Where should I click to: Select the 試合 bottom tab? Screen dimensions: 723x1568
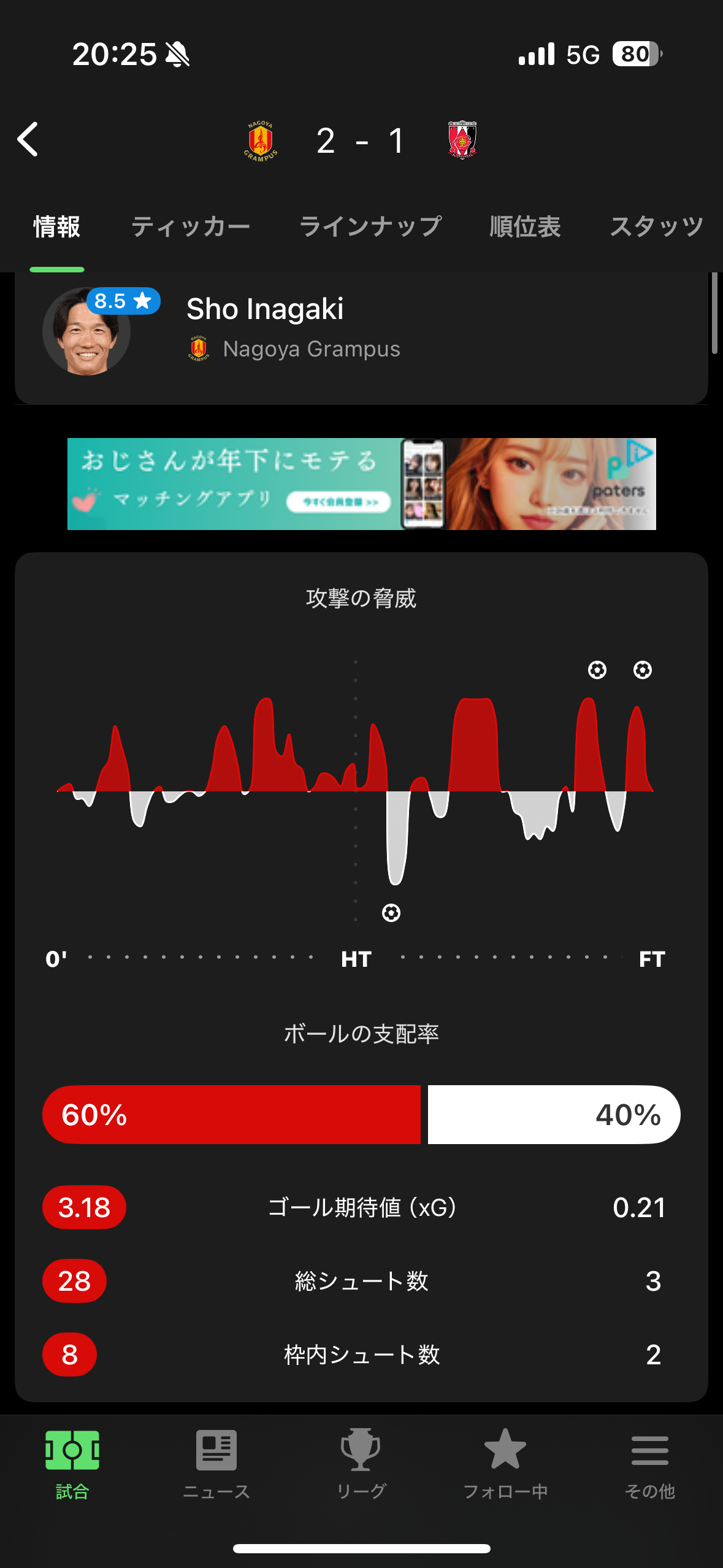tap(72, 1464)
